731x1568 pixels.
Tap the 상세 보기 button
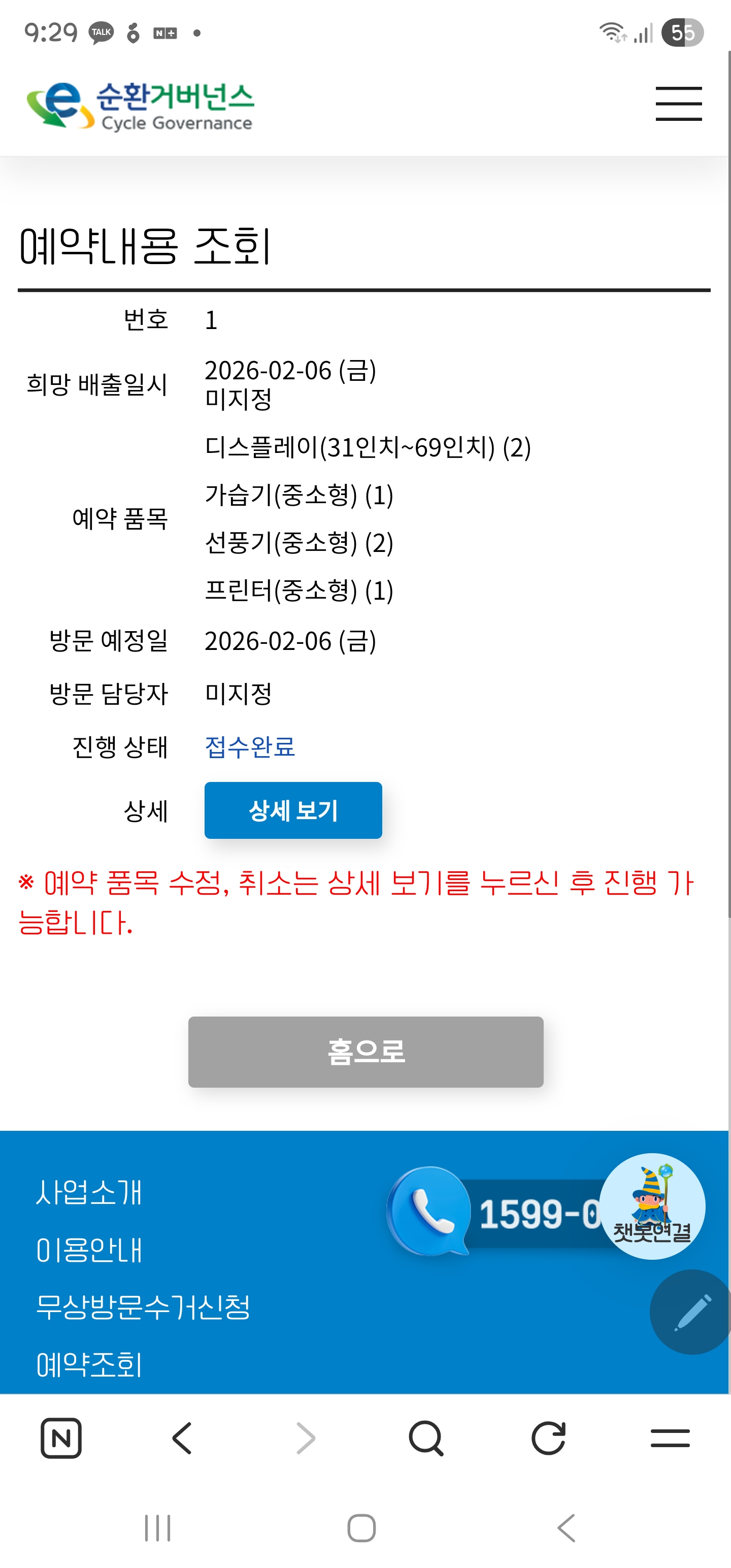click(293, 810)
